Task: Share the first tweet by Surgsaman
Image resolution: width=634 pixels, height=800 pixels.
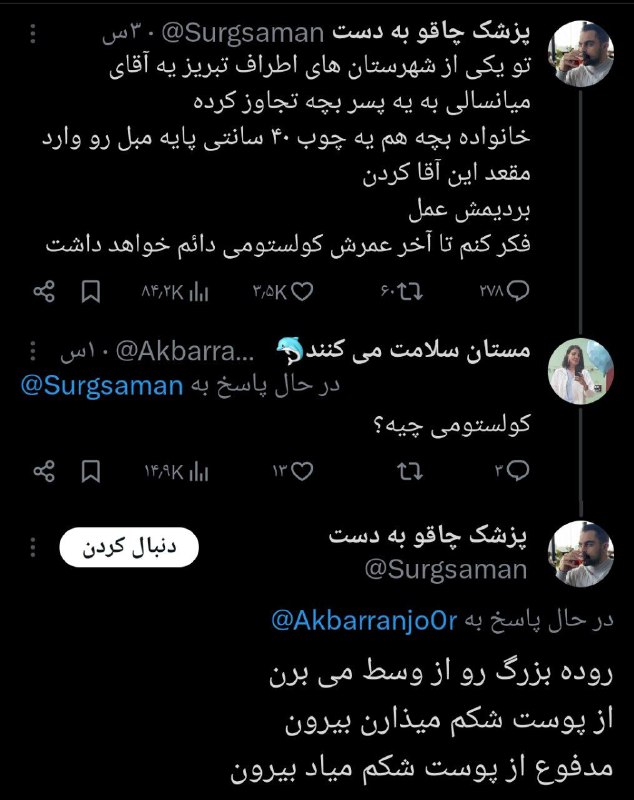Action: click(44, 291)
